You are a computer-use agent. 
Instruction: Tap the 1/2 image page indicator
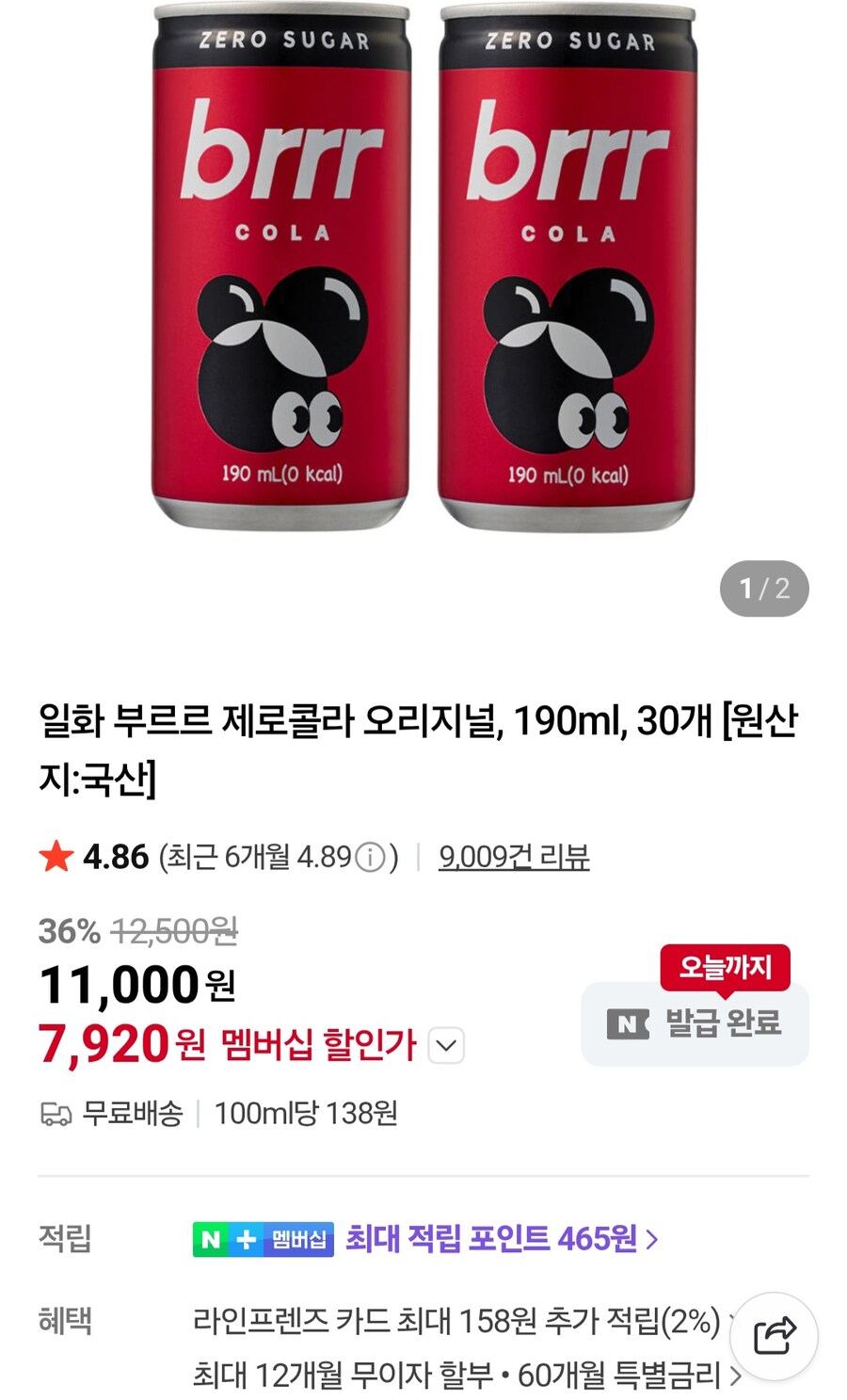point(764,587)
